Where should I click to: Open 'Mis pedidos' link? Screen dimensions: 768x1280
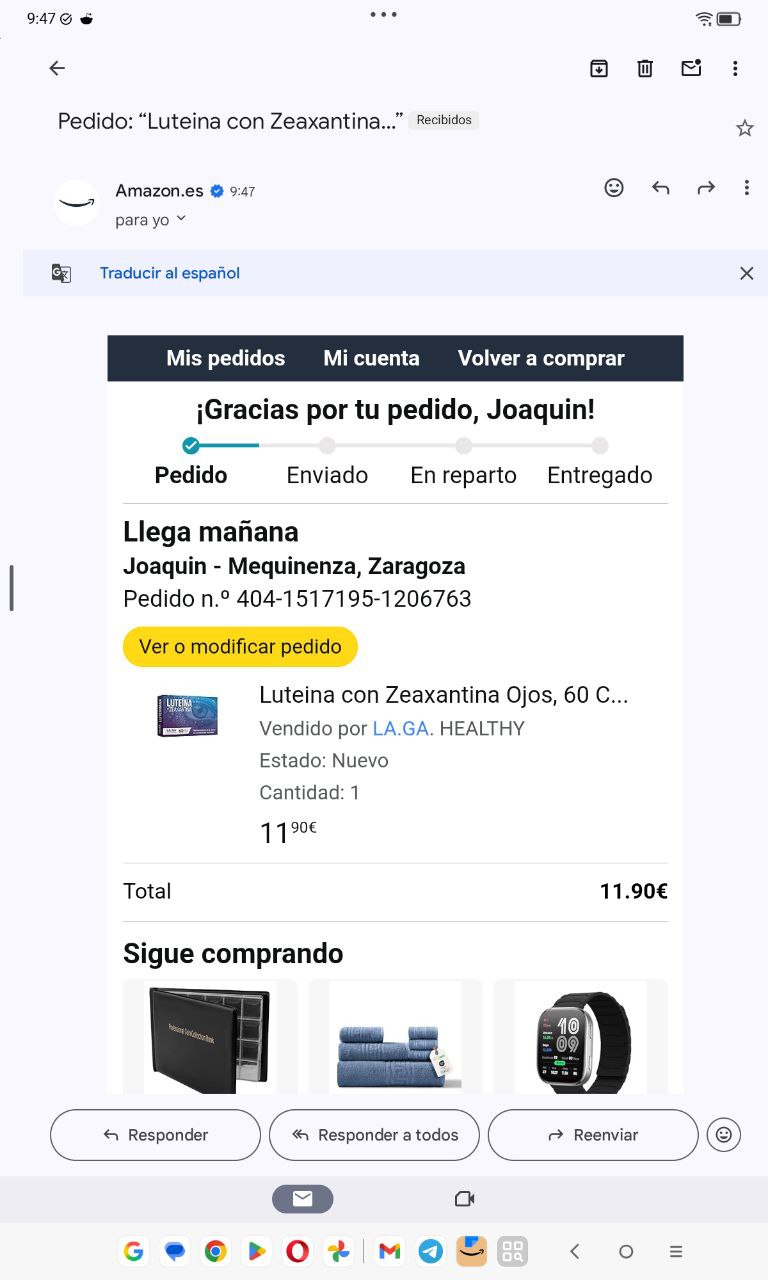click(x=226, y=358)
